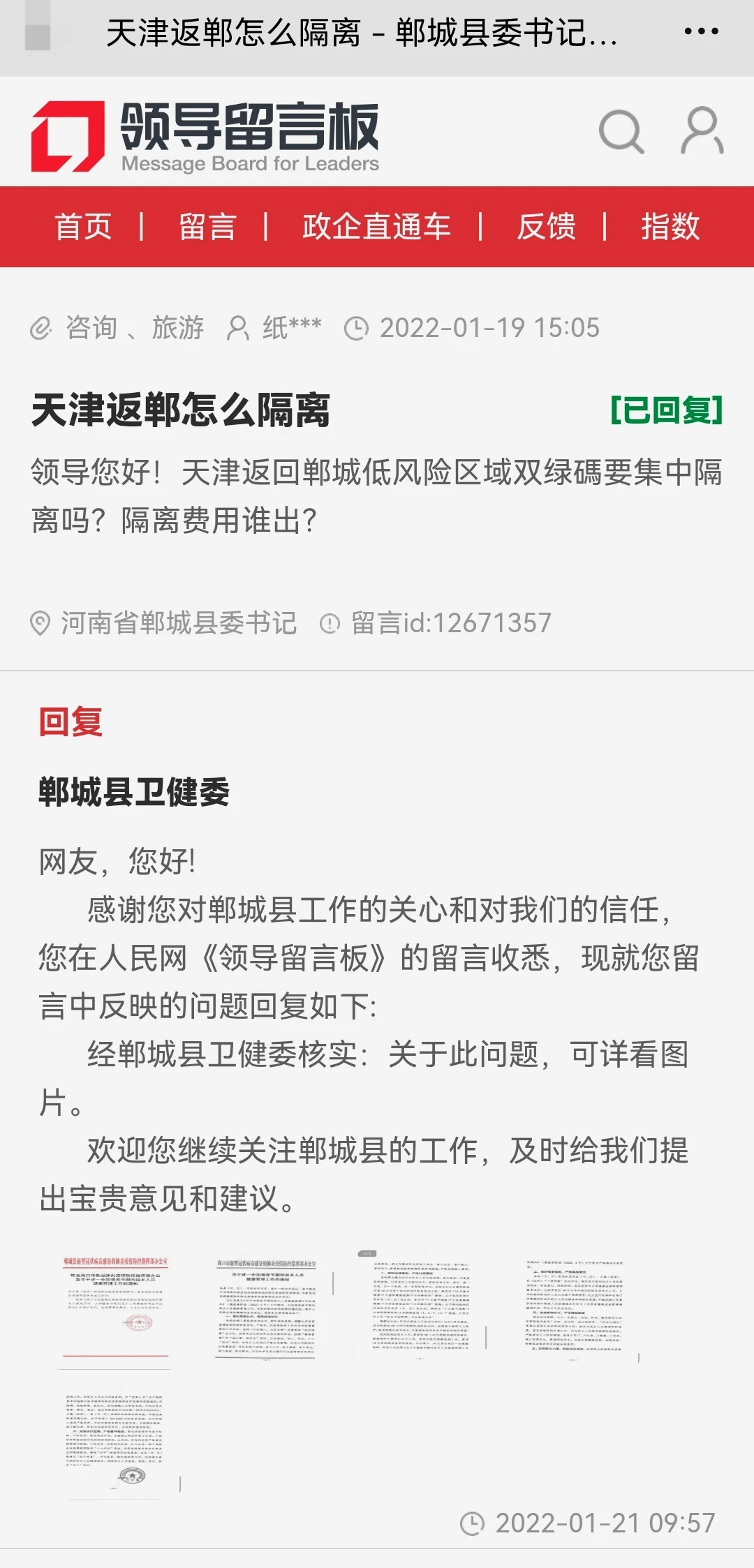Click the 咨询 category tag
This screenshot has width=754, height=1568.
[91, 328]
